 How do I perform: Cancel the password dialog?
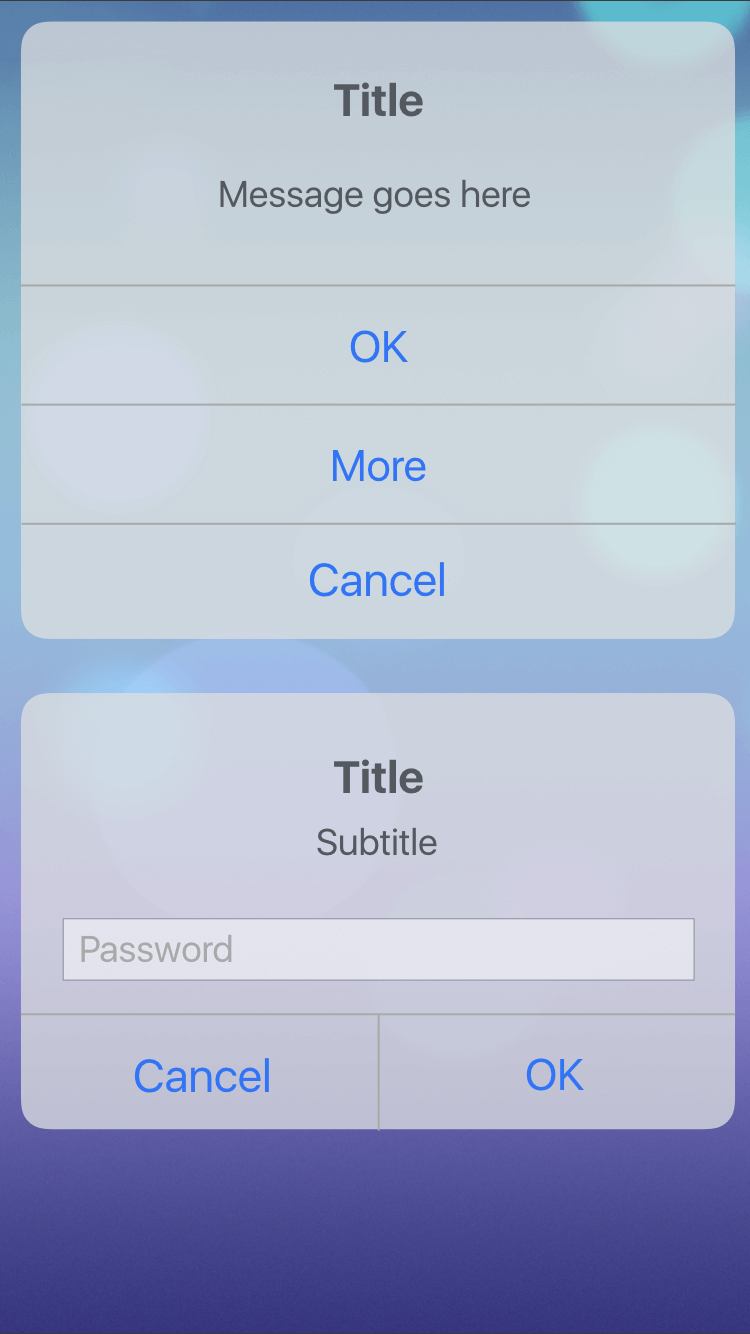coord(200,1073)
